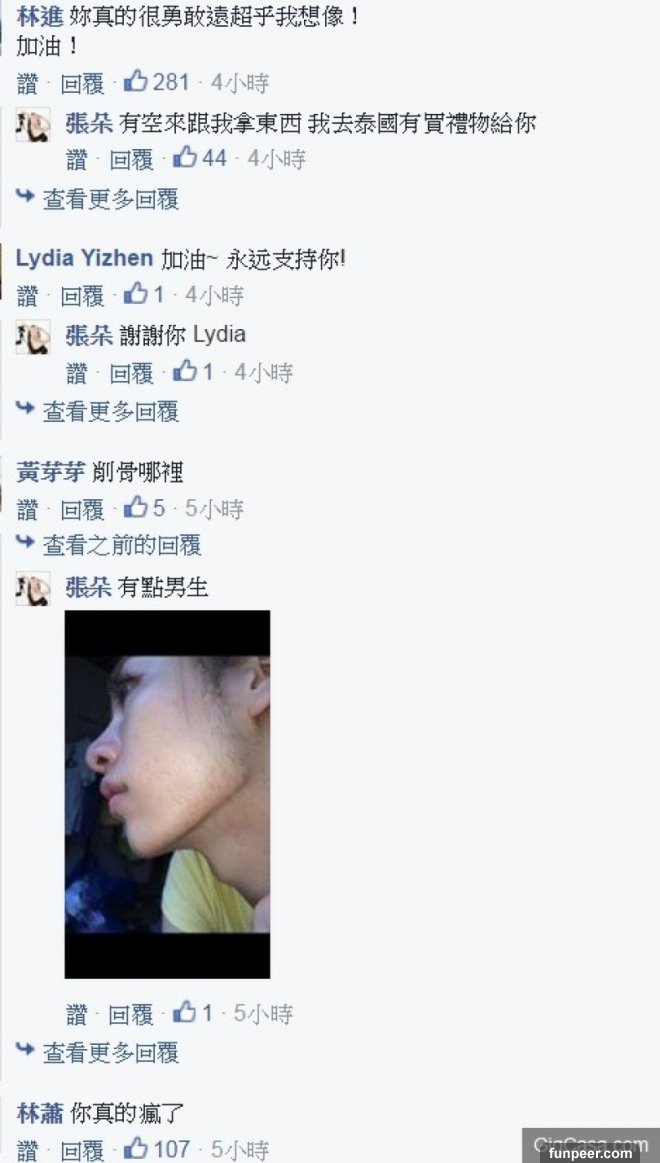Reply to Lydia Yizhen's comment
This screenshot has height=1163, width=660.
[x=82, y=295]
